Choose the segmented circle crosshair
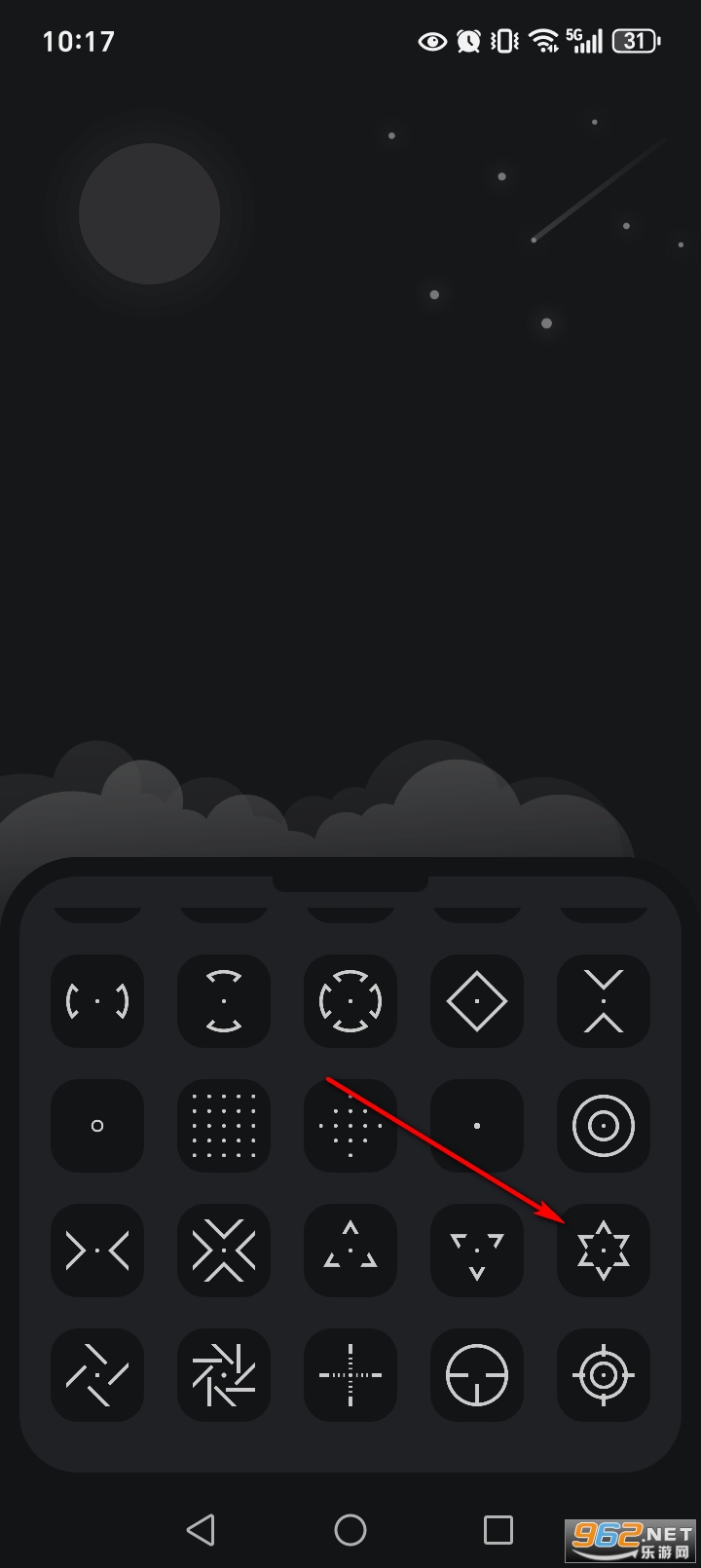701x1568 pixels. [x=350, y=1001]
